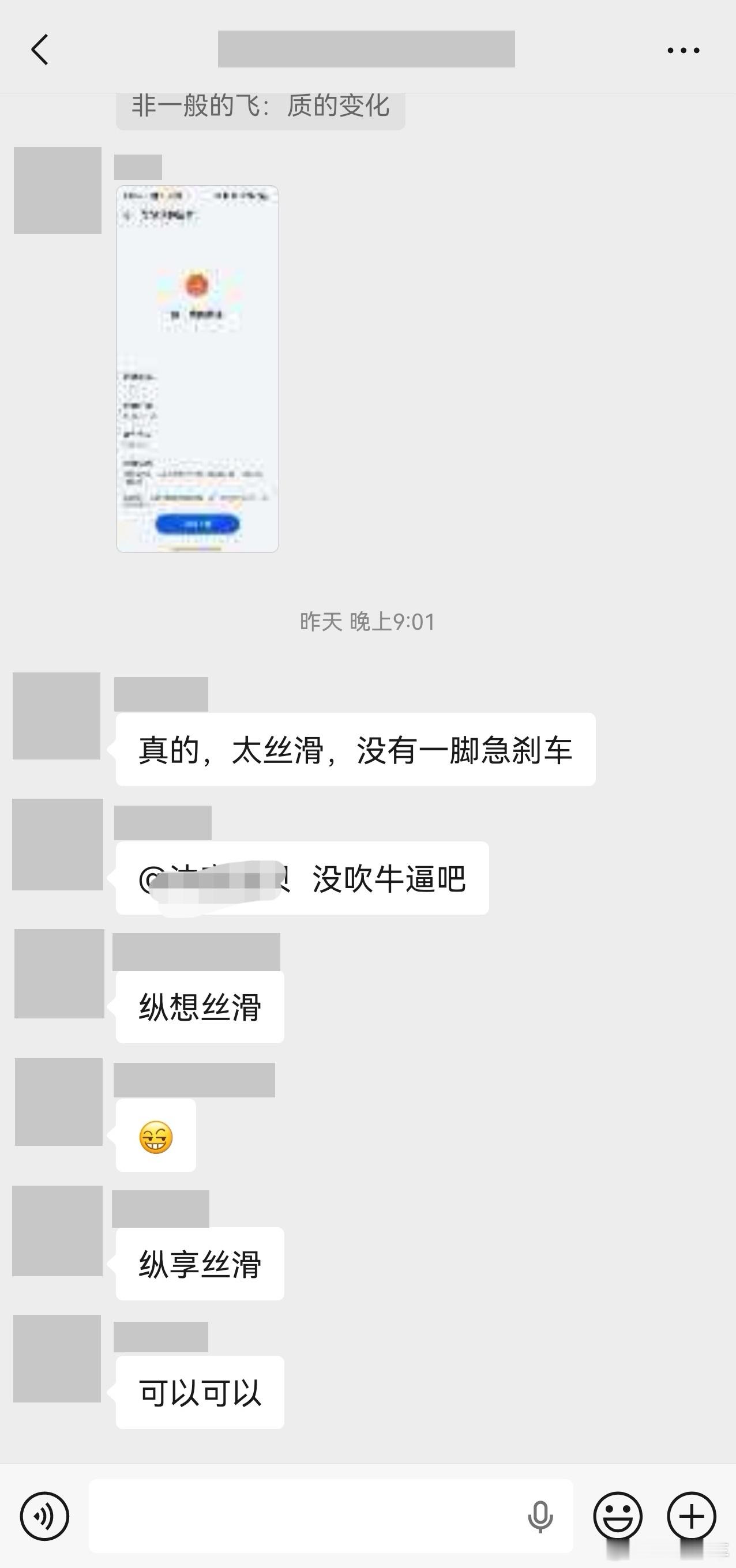This screenshot has height=1568, width=736.
Task: Open the shared screenshot thumbnail
Action: click(x=197, y=371)
